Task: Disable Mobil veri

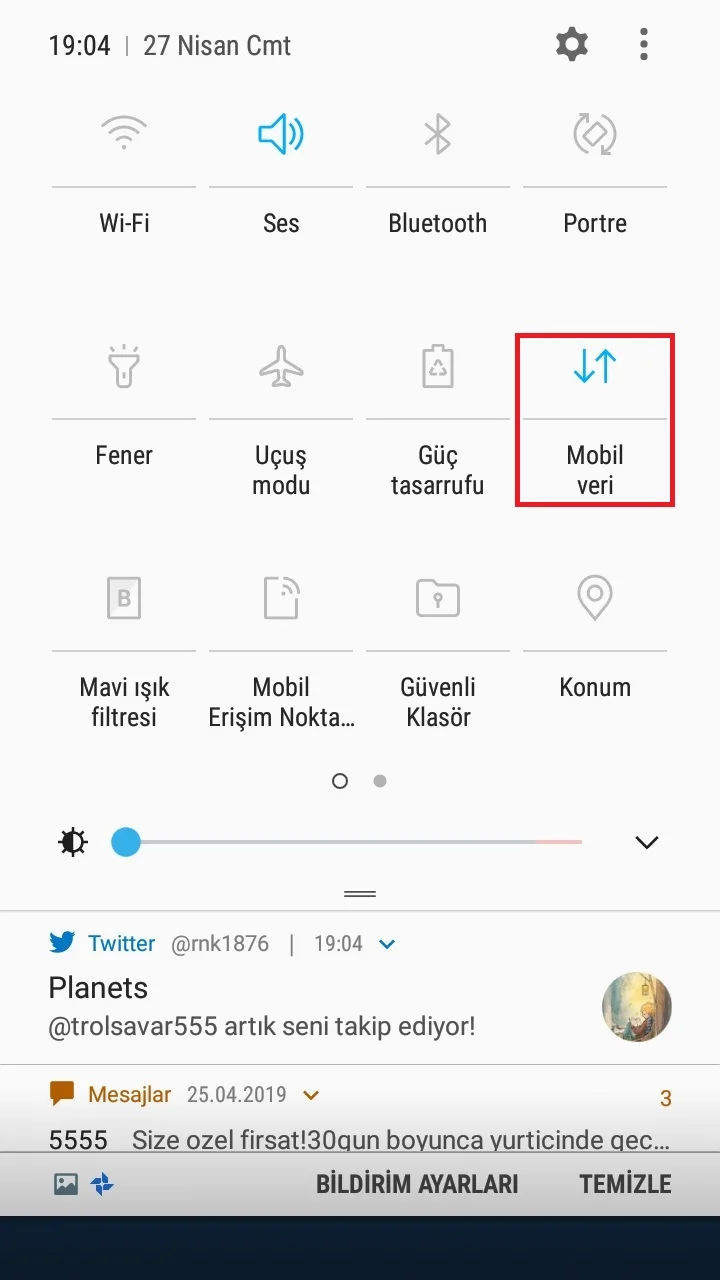Action: pyautogui.click(x=595, y=367)
